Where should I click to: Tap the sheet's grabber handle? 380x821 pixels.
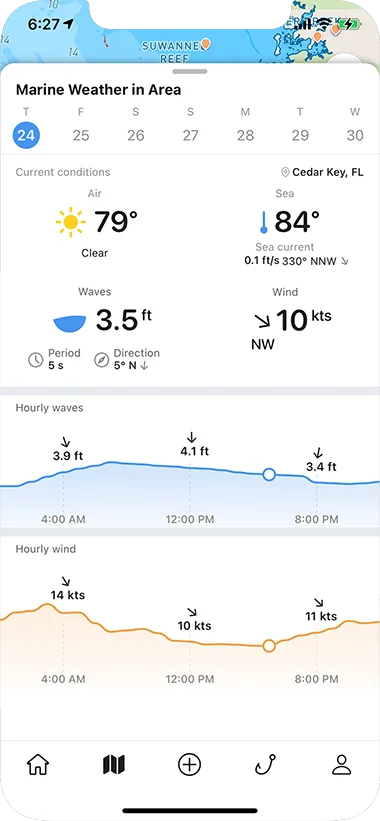189,71
